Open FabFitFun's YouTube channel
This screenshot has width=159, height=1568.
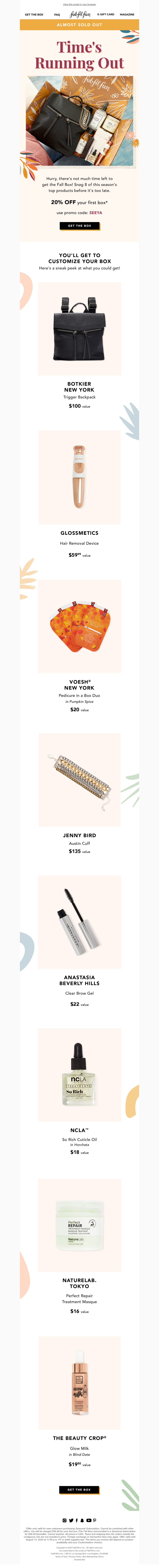pyautogui.click(x=89, y=1521)
